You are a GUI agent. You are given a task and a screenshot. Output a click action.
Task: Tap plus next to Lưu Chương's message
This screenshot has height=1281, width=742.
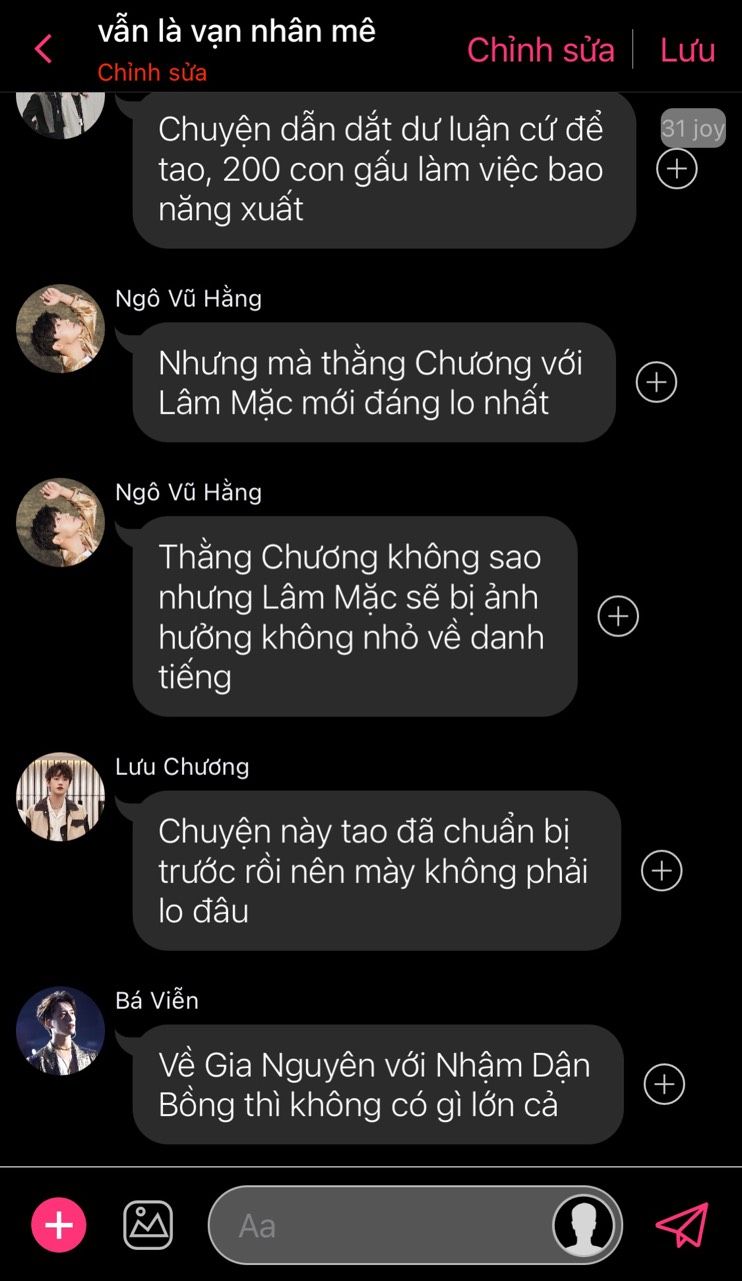660,871
